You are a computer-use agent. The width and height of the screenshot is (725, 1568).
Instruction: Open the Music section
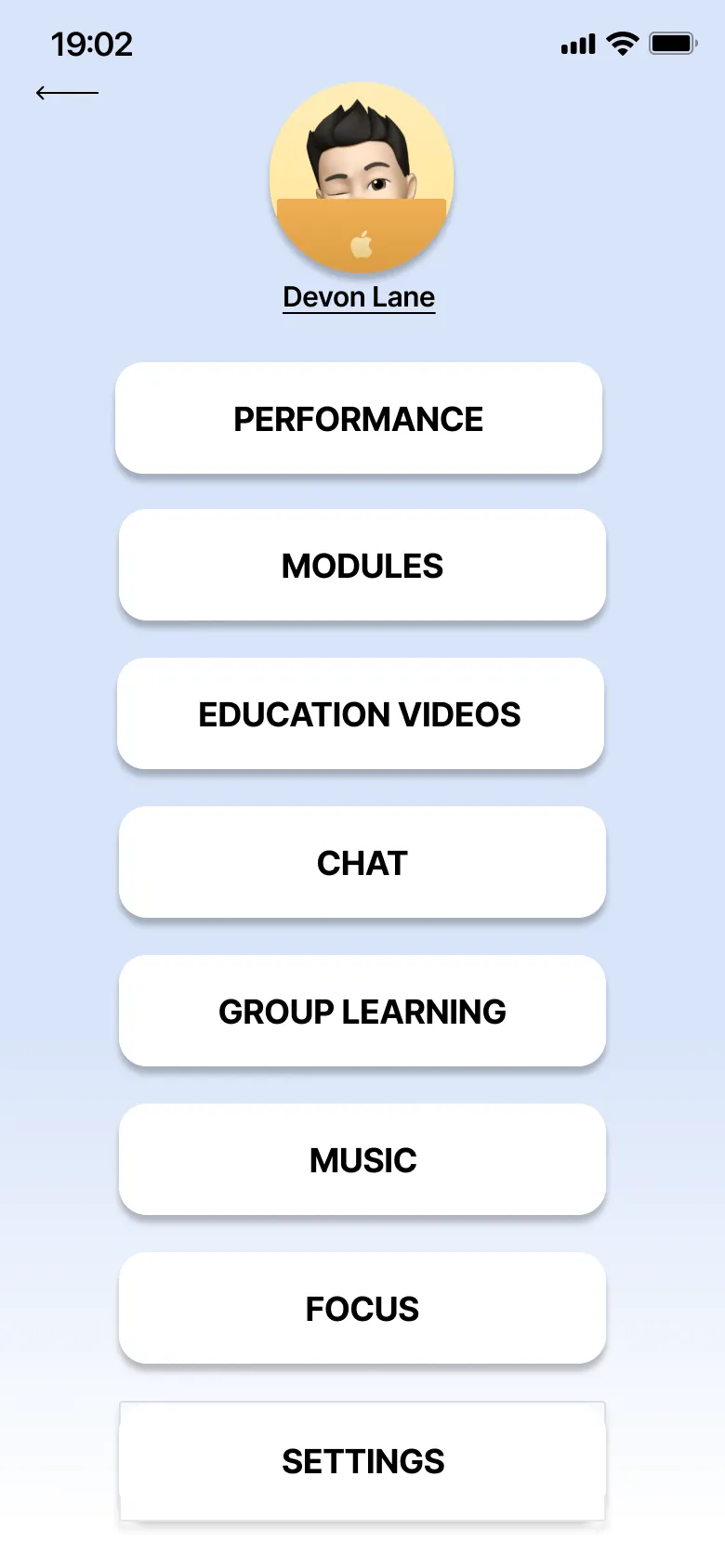pyautogui.click(x=361, y=1159)
